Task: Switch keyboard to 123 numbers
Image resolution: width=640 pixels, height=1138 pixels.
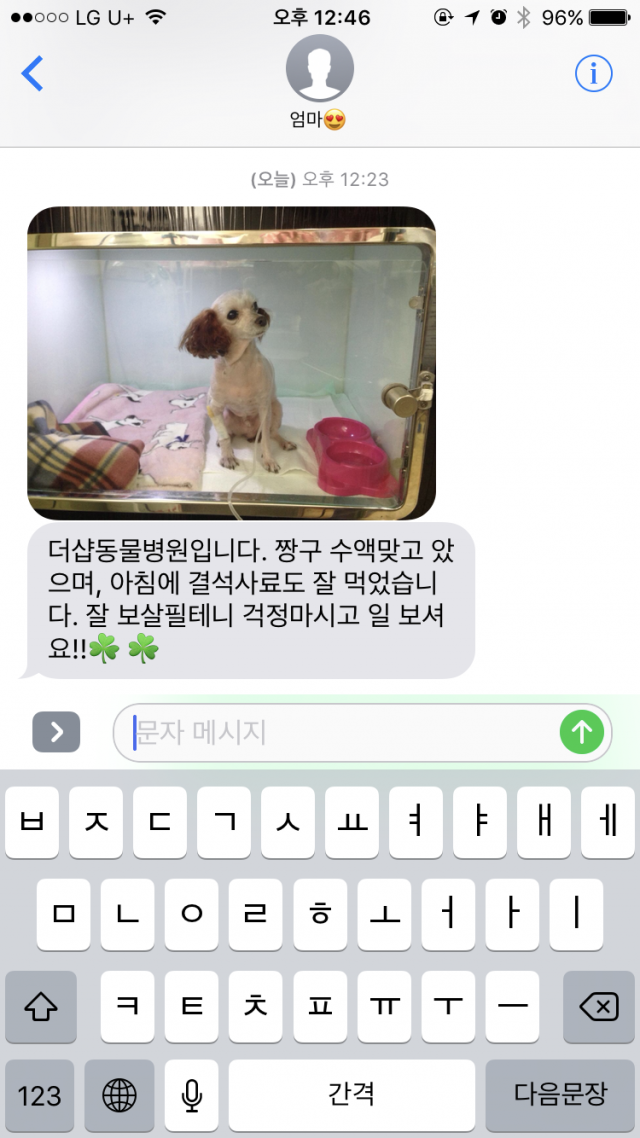Action: [x=40, y=1095]
